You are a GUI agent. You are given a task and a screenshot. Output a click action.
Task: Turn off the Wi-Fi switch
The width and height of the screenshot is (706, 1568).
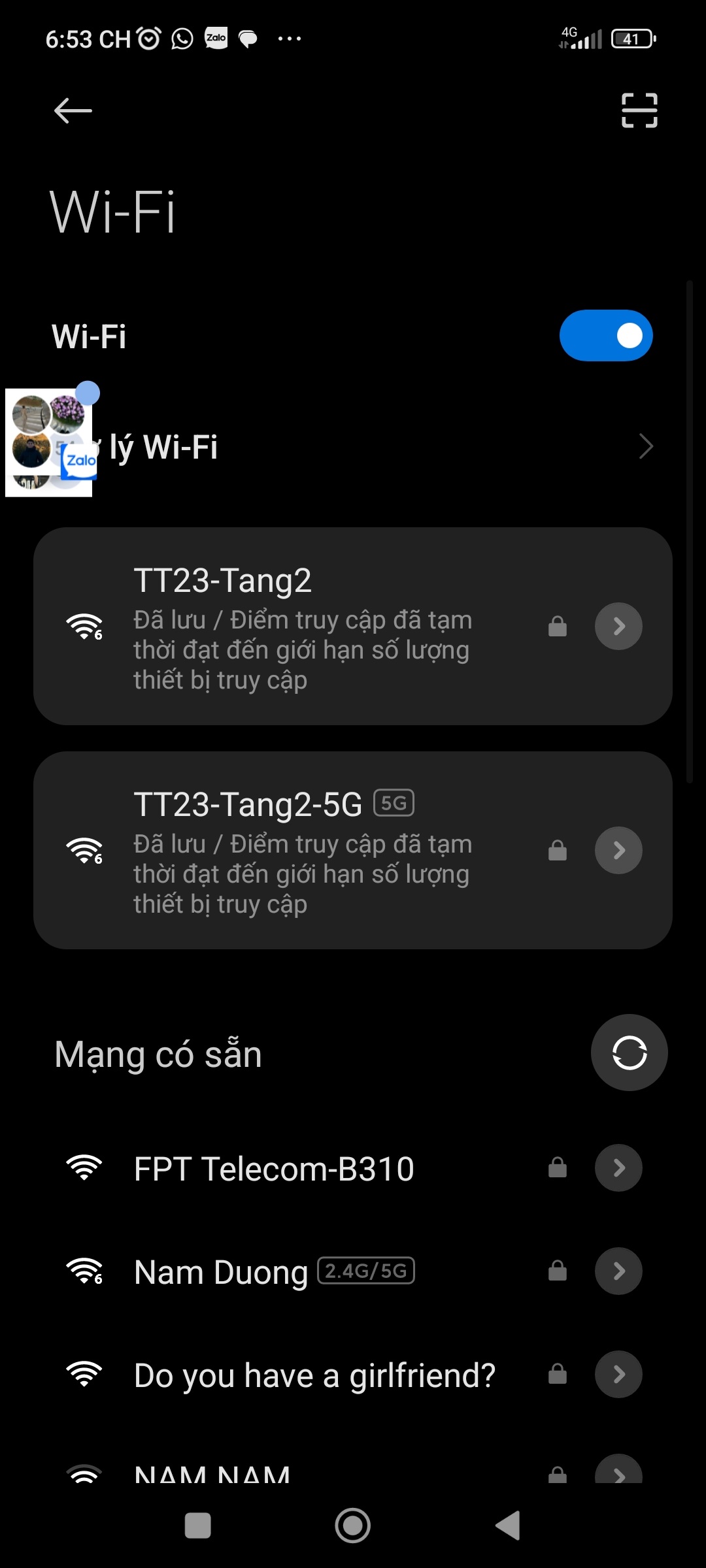606,336
